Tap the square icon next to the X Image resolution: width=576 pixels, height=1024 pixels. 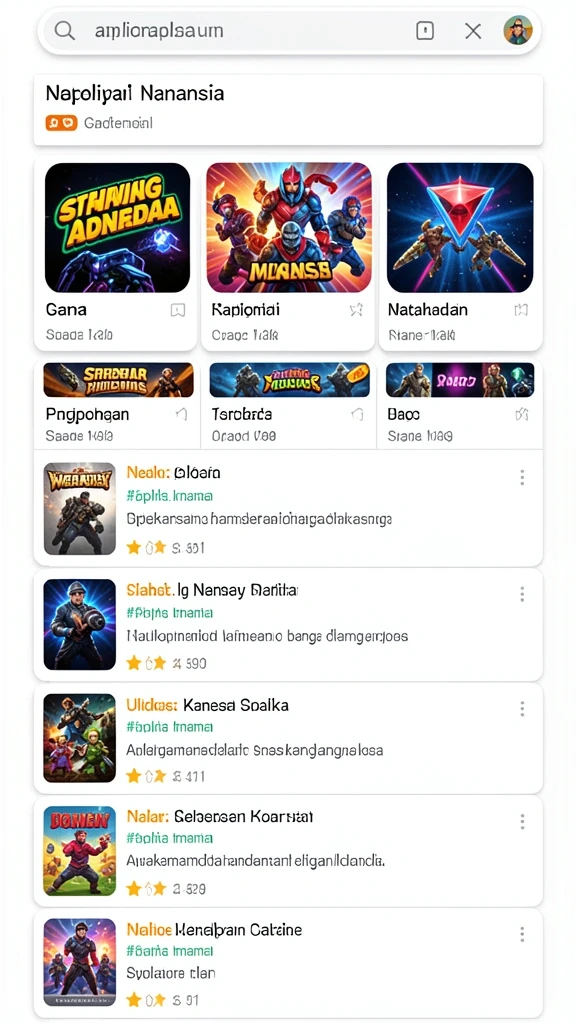point(425,31)
